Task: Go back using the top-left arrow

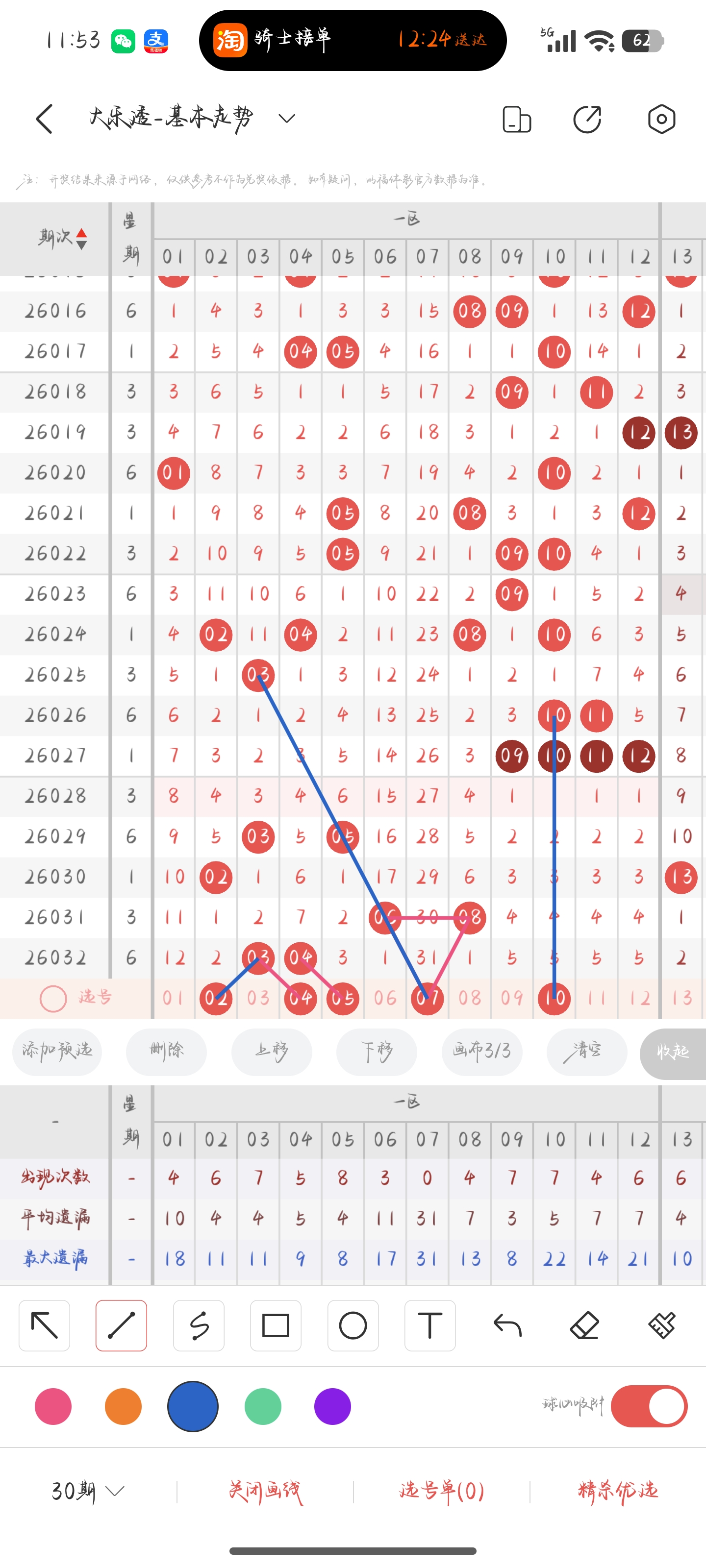Action: coord(45,119)
